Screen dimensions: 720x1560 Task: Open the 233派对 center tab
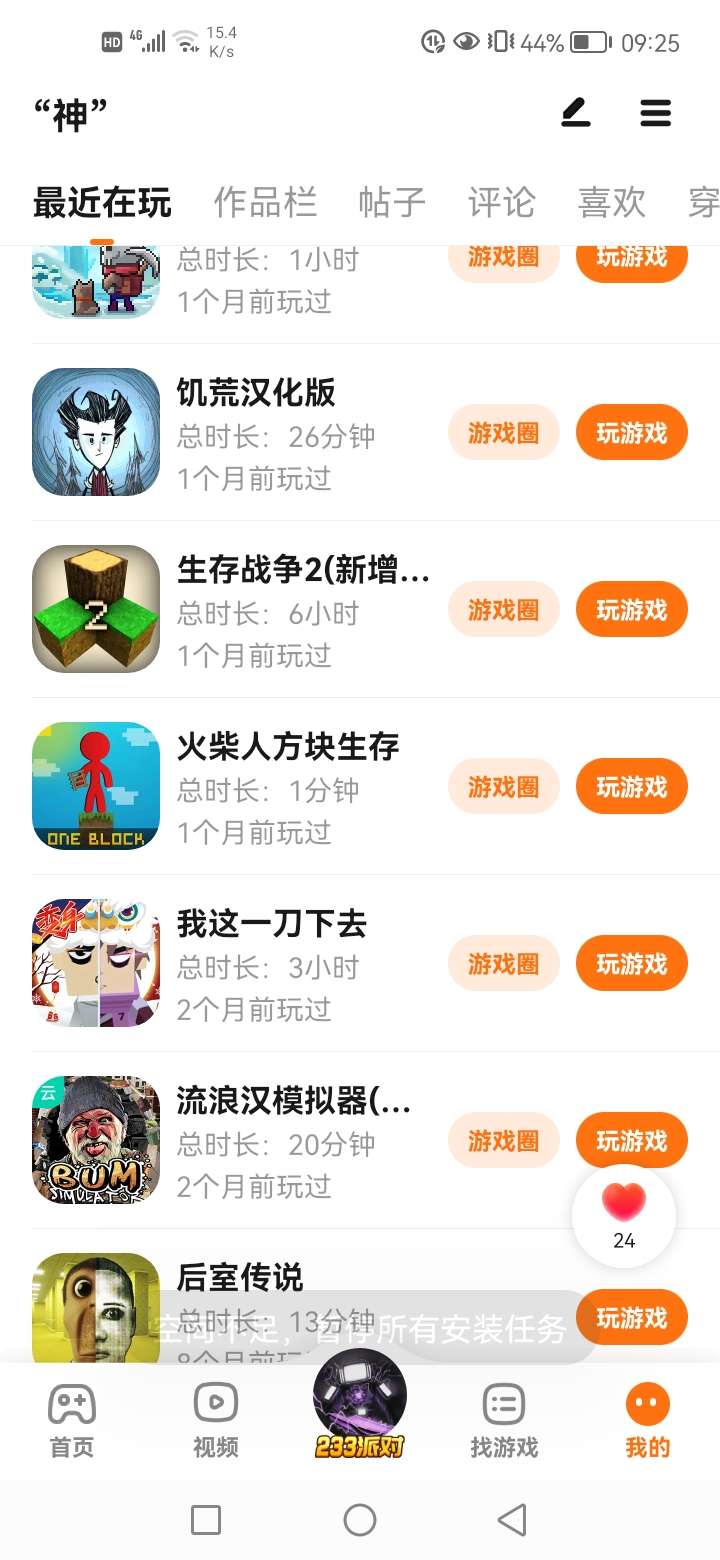(x=360, y=1408)
